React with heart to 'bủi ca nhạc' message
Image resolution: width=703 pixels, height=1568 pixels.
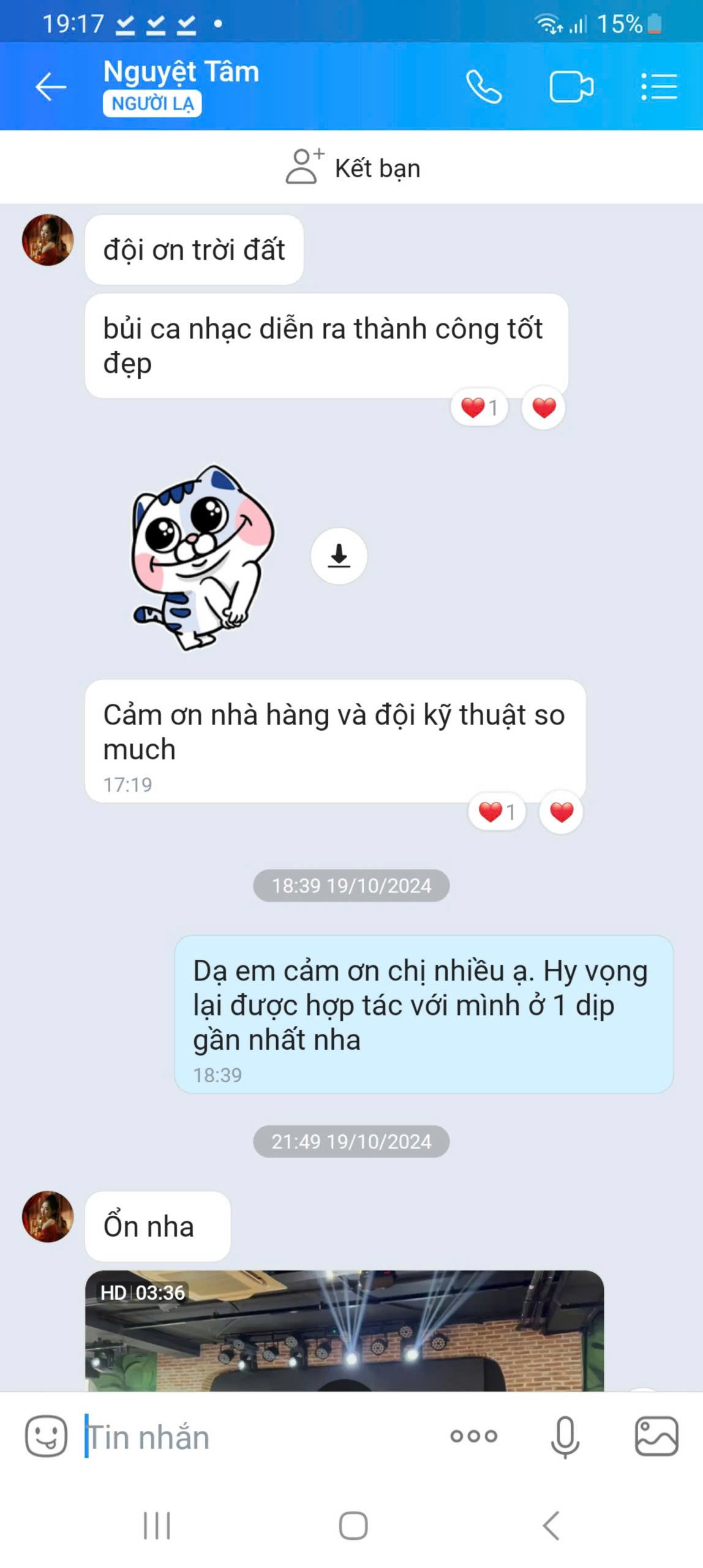click(x=544, y=407)
